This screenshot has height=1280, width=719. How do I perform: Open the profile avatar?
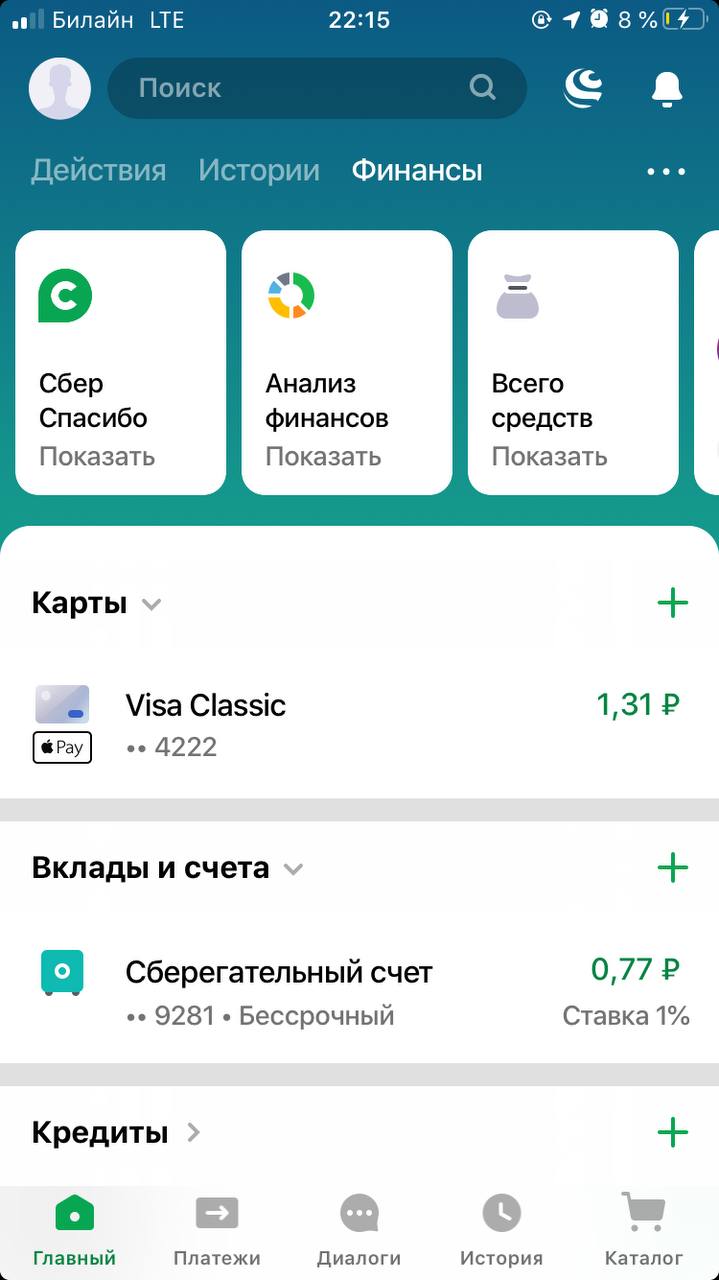click(60, 89)
